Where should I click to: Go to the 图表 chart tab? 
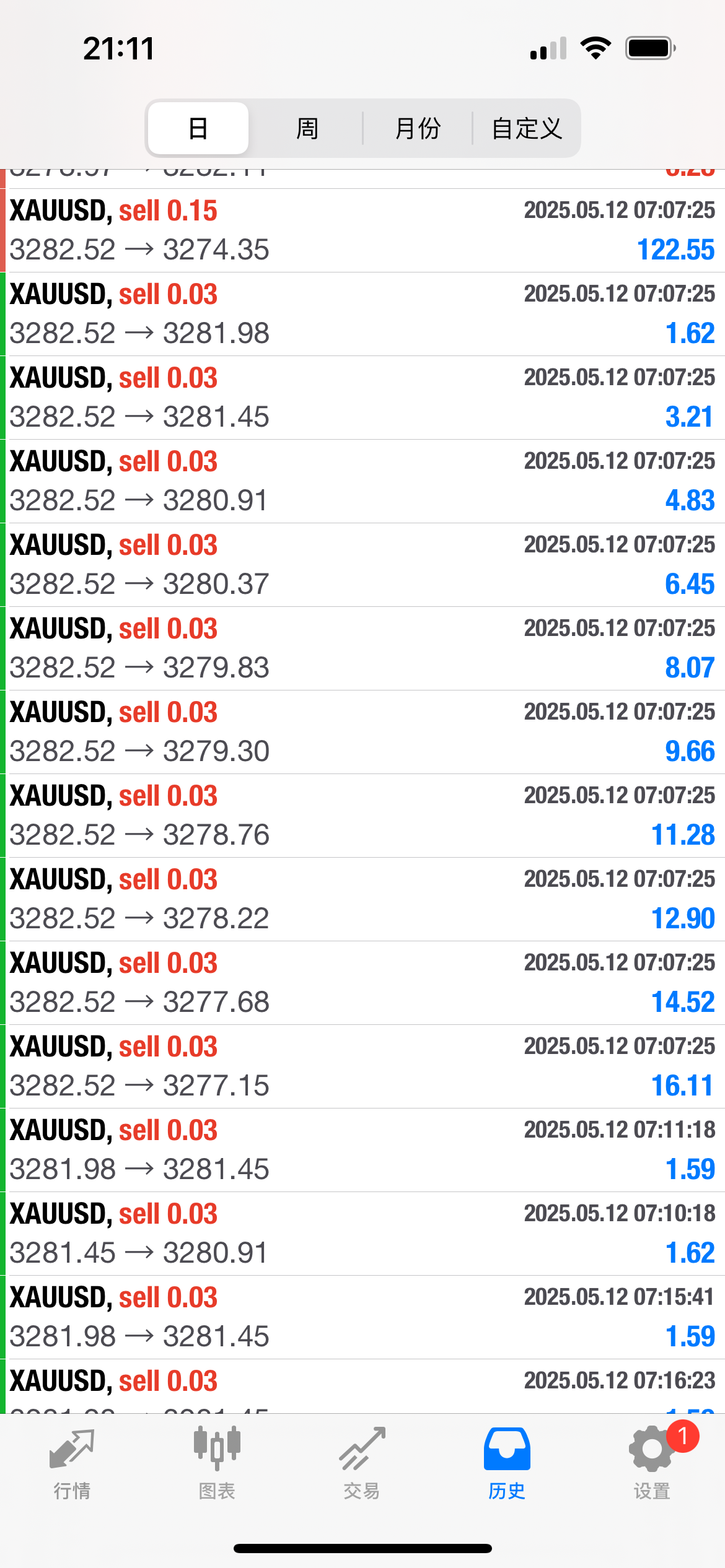pos(217,1465)
